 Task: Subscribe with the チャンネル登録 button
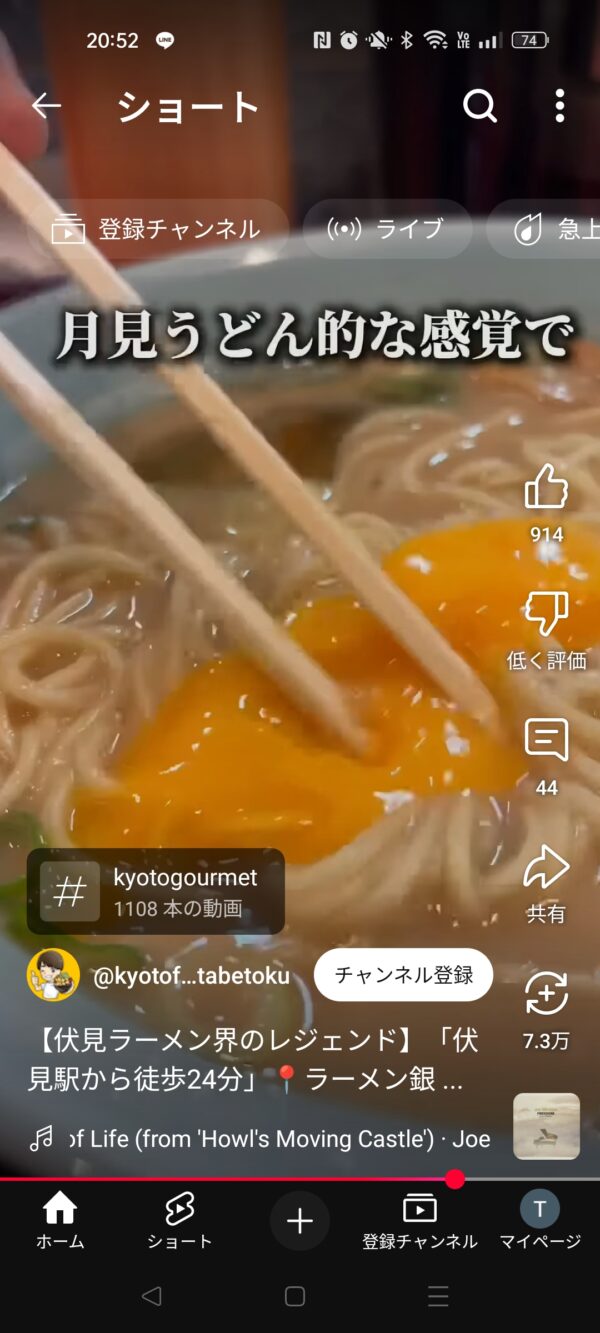pos(403,976)
